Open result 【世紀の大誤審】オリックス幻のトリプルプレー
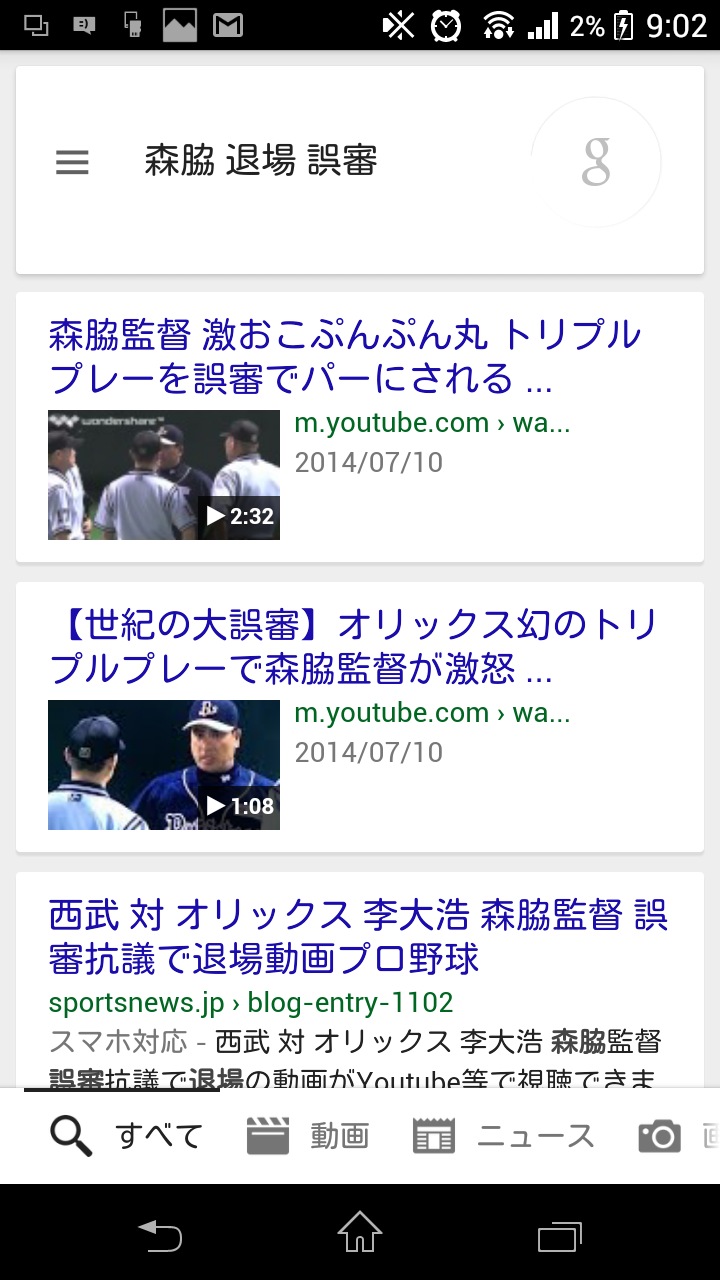Image resolution: width=720 pixels, height=1280 pixels. [x=352, y=647]
